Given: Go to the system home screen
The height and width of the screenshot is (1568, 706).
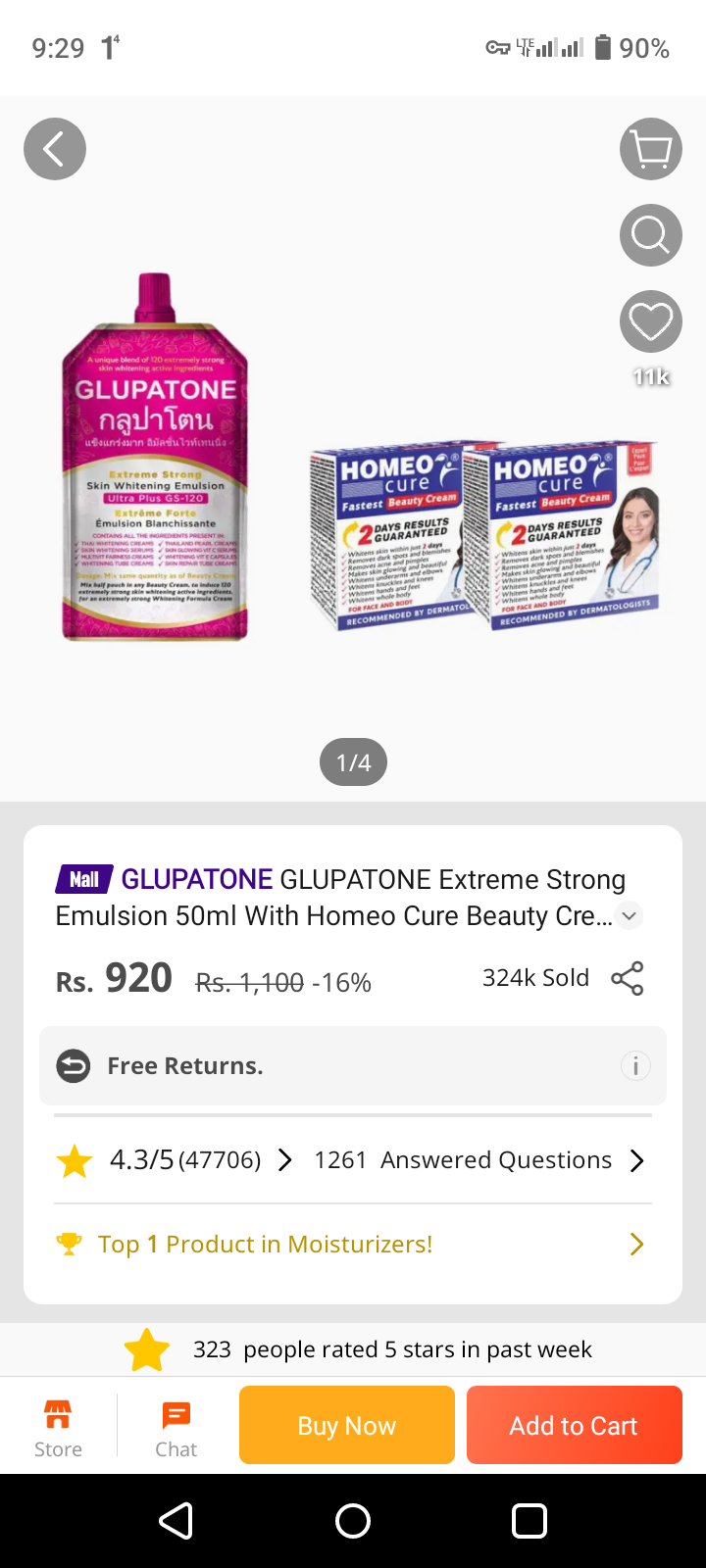Looking at the screenshot, I should (353, 1521).
